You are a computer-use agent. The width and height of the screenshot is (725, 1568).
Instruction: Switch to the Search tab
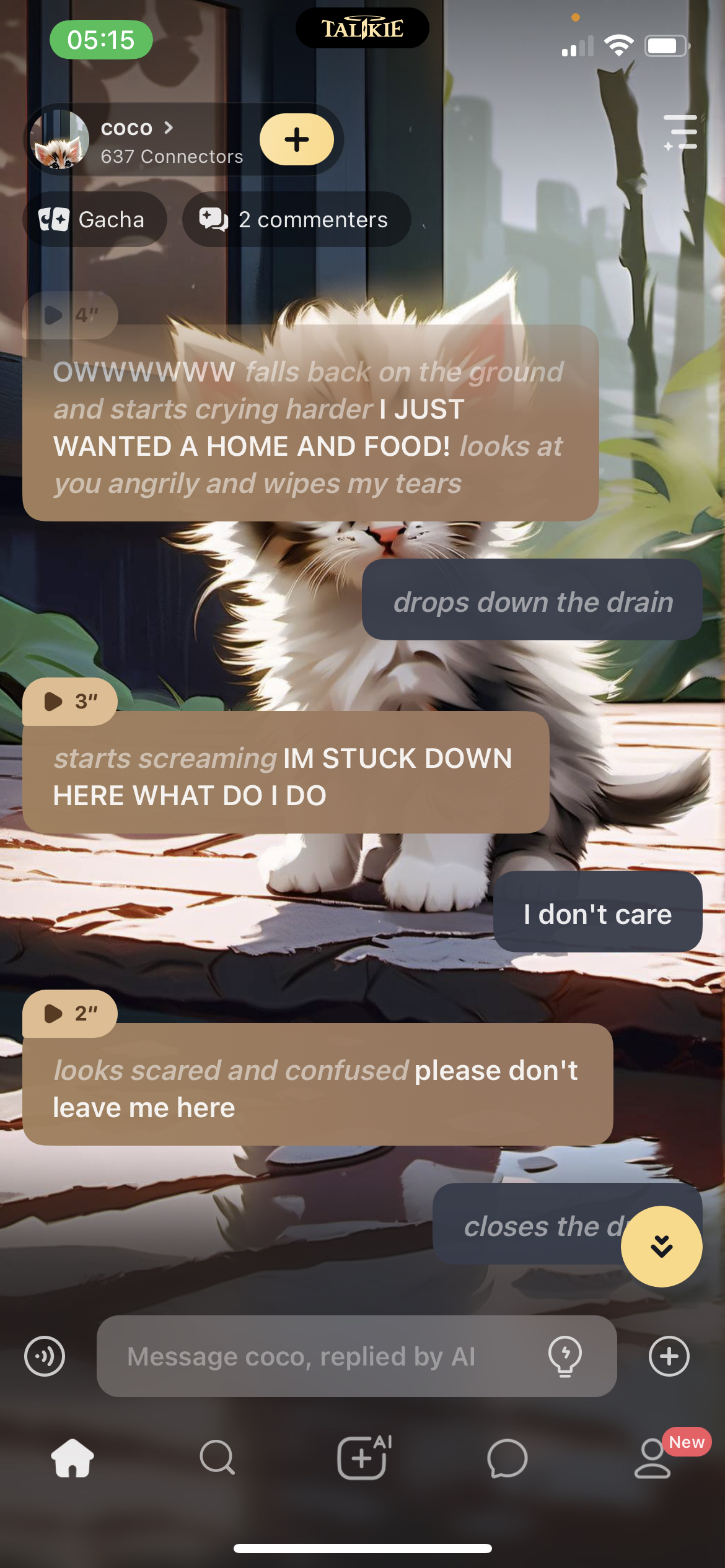pos(217,1458)
